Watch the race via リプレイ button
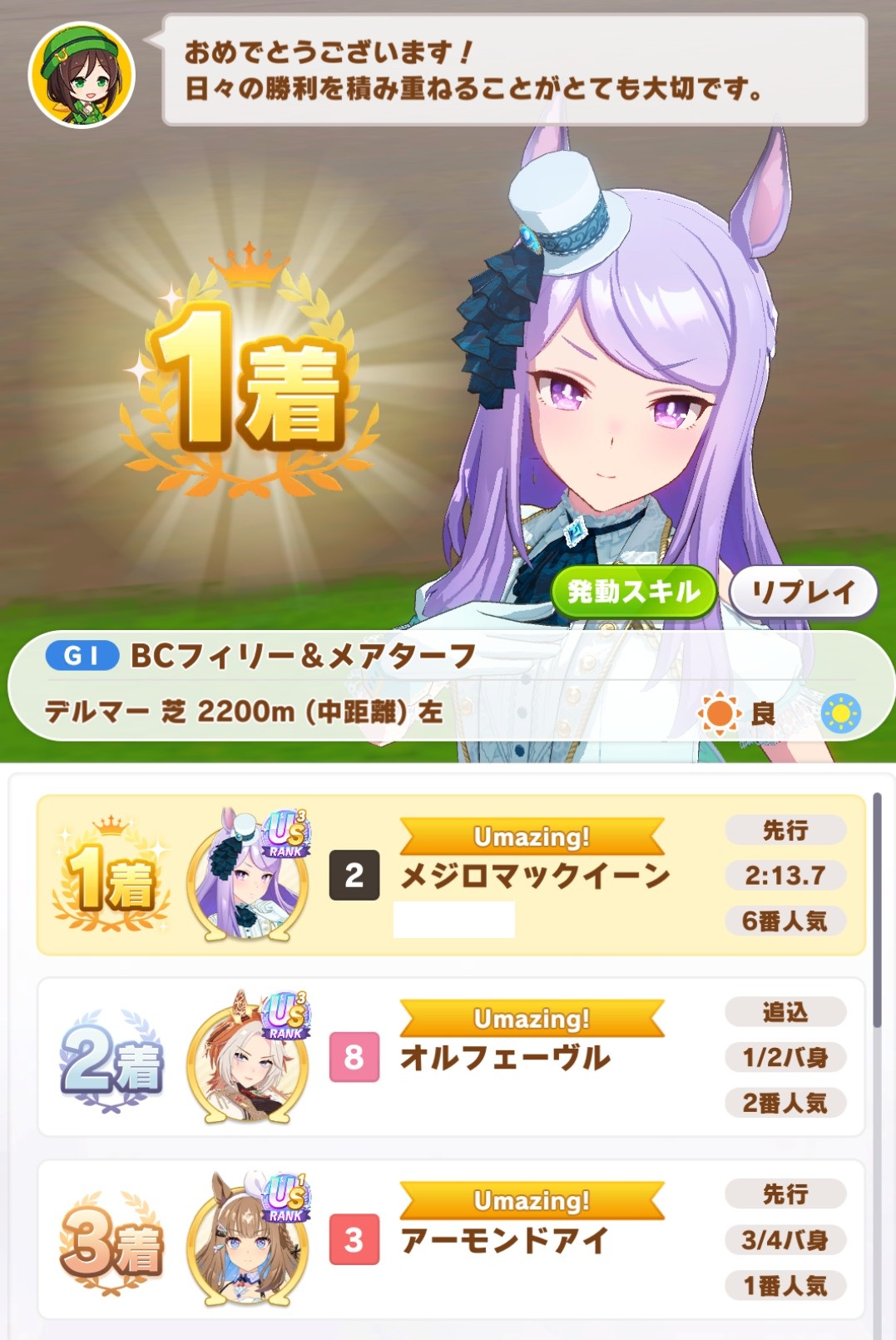This screenshot has width=896, height=1340. [803, 592]
